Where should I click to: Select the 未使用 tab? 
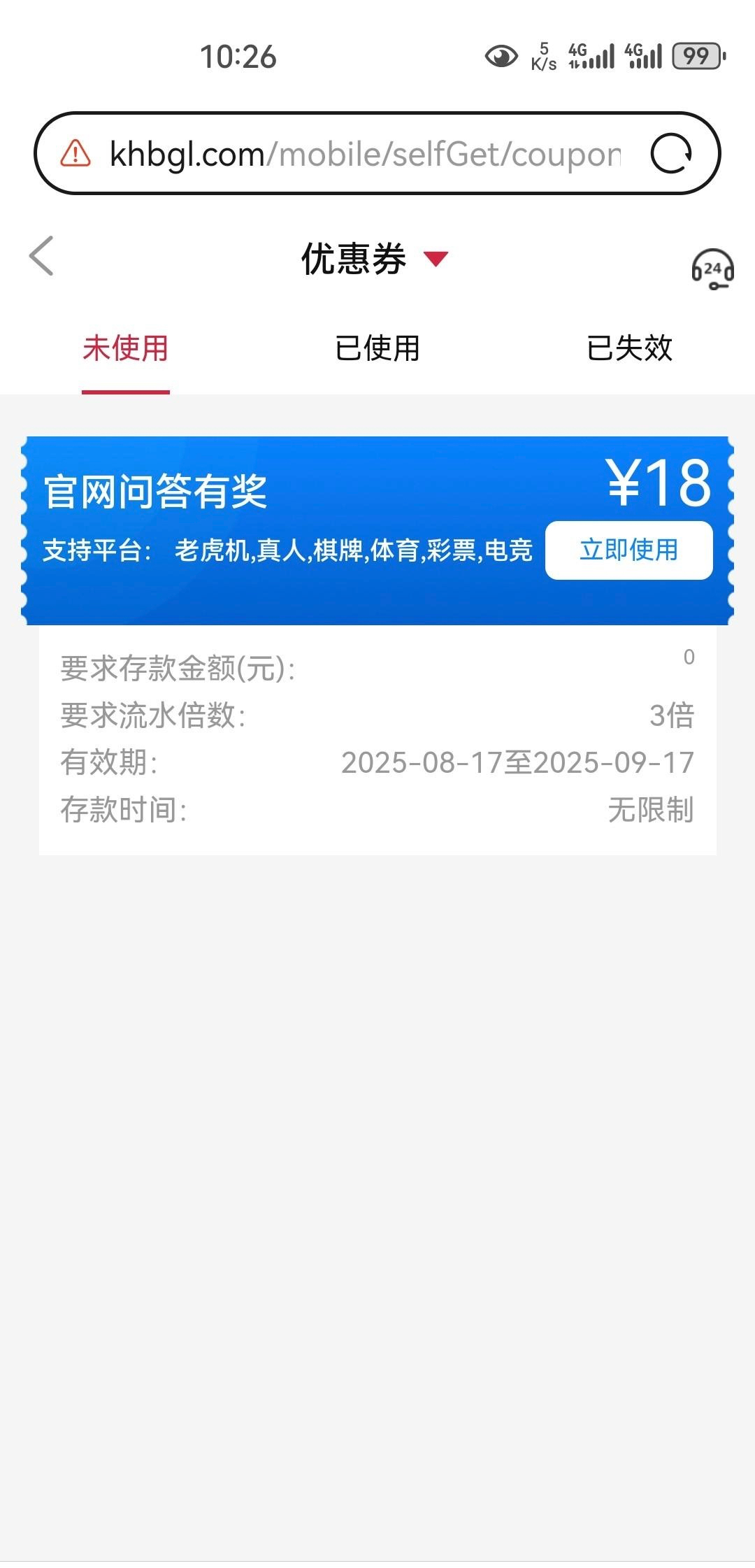(x=126, y=348)
